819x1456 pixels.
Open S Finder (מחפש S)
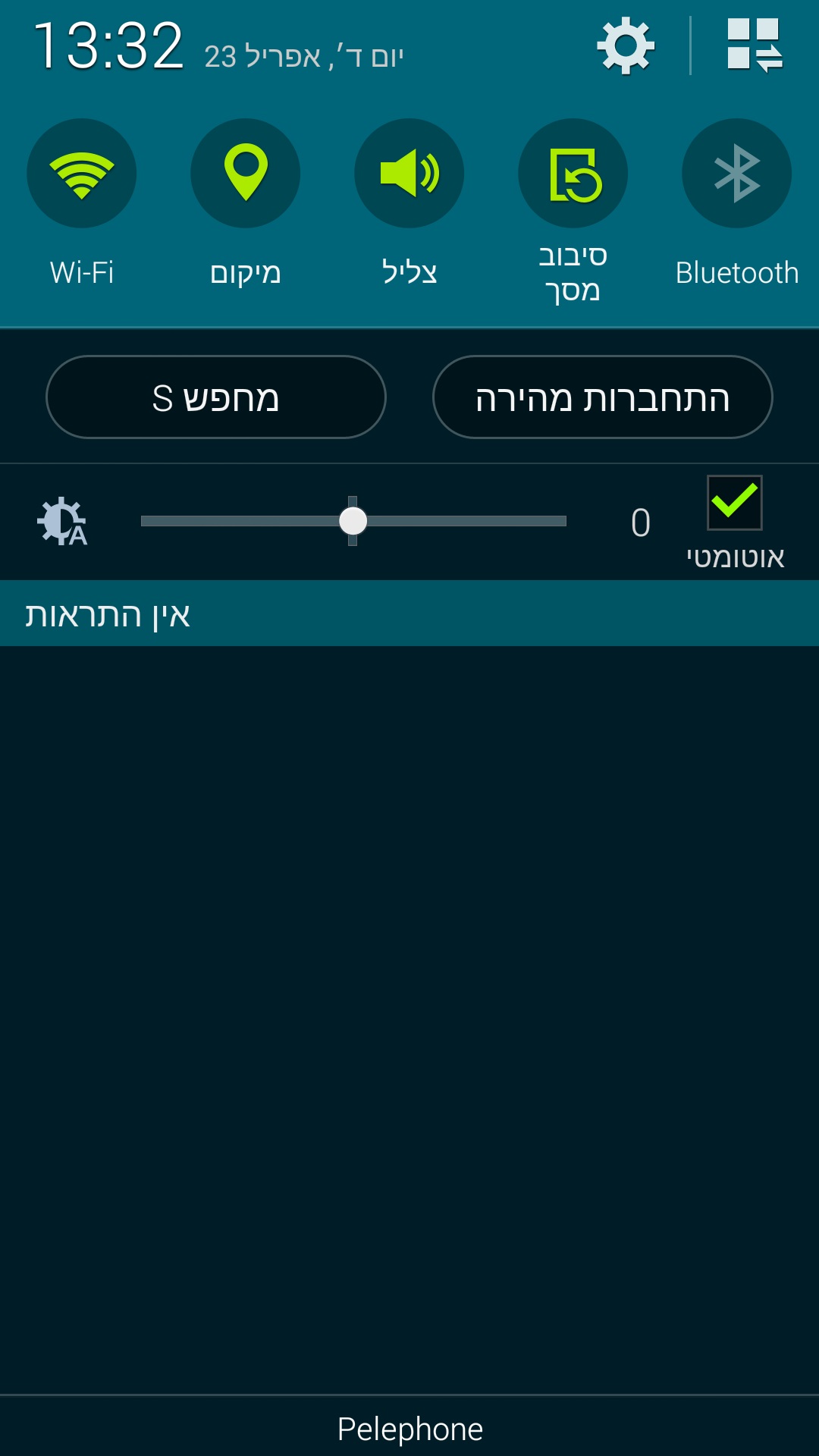pyautogui.click(x=216, y=397)
